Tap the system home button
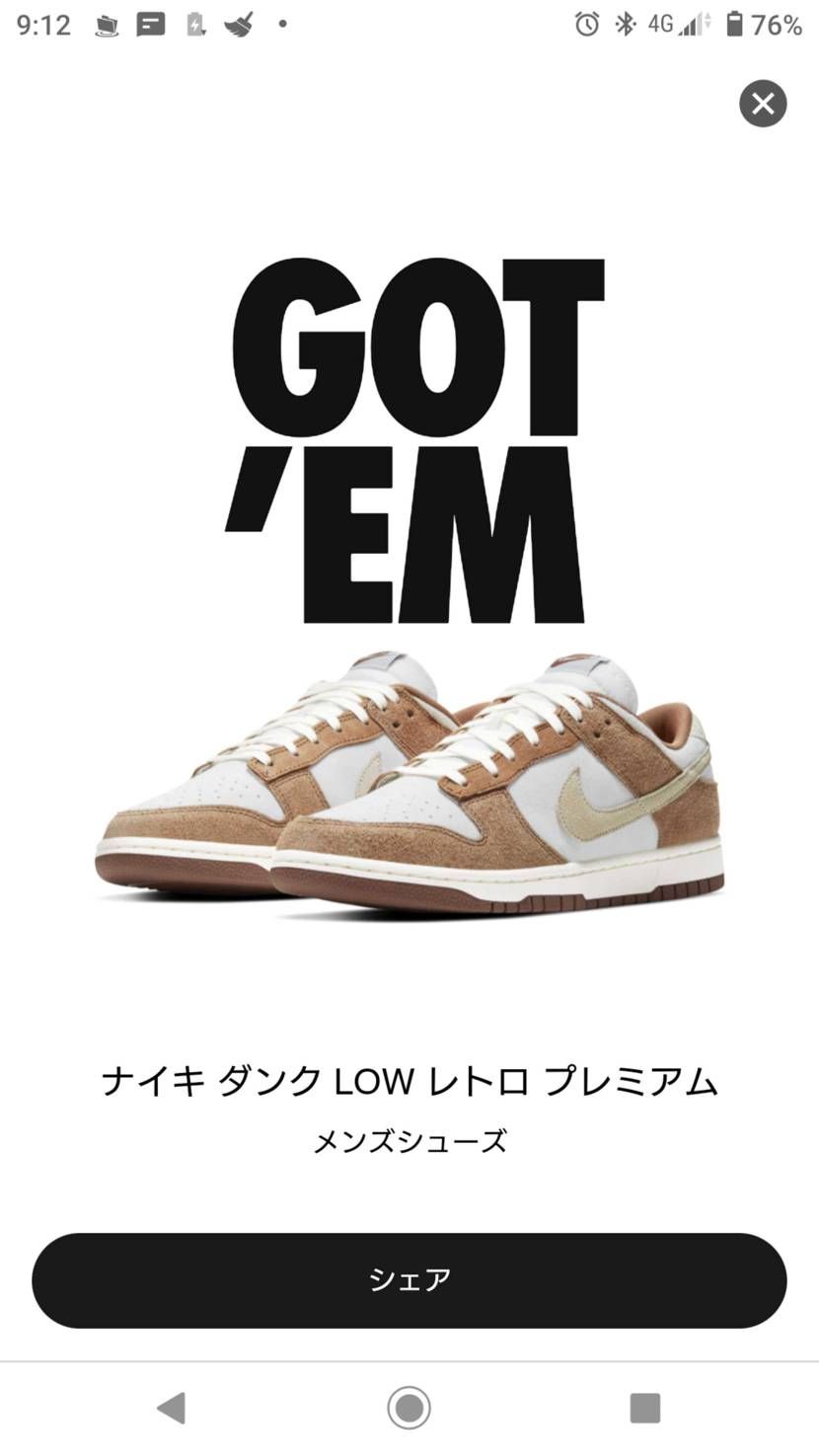819x1456 pixels. coord(409,1408)
